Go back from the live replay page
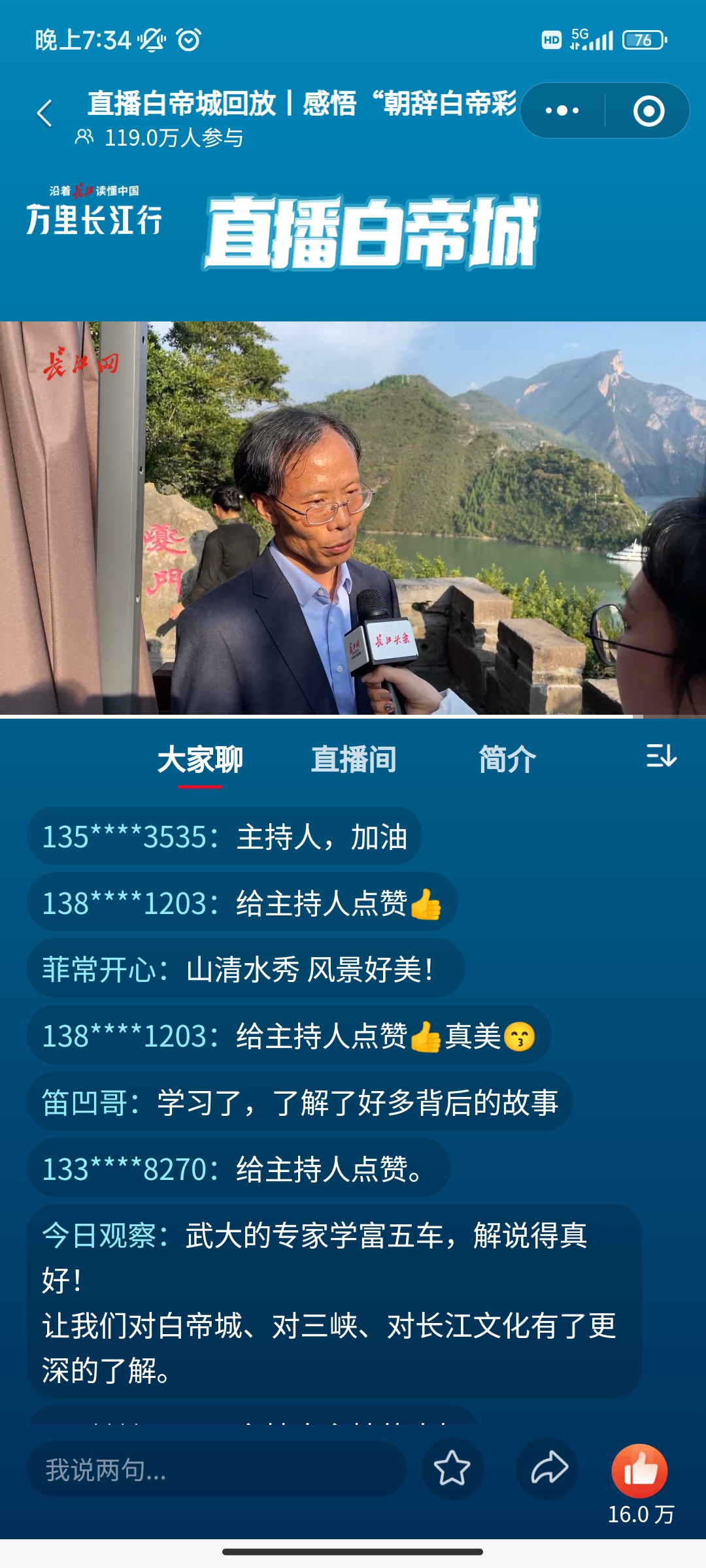 coord(44,114)
